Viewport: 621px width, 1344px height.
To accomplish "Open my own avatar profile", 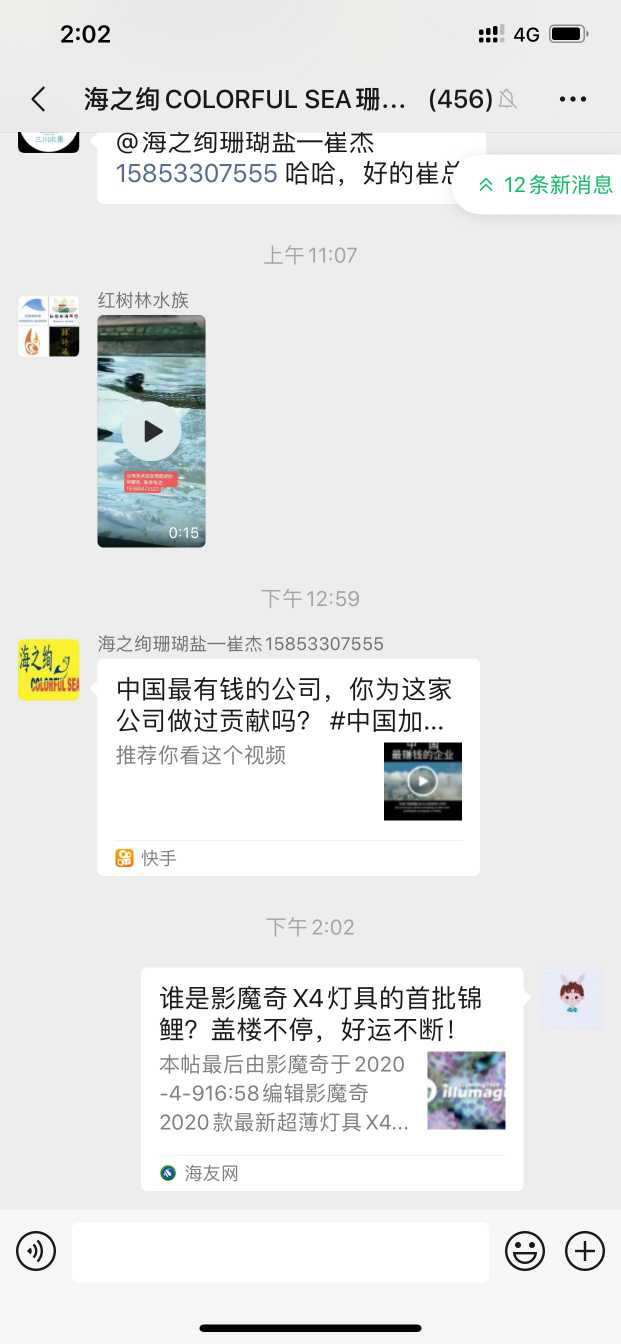I will (x=571, y=998).
